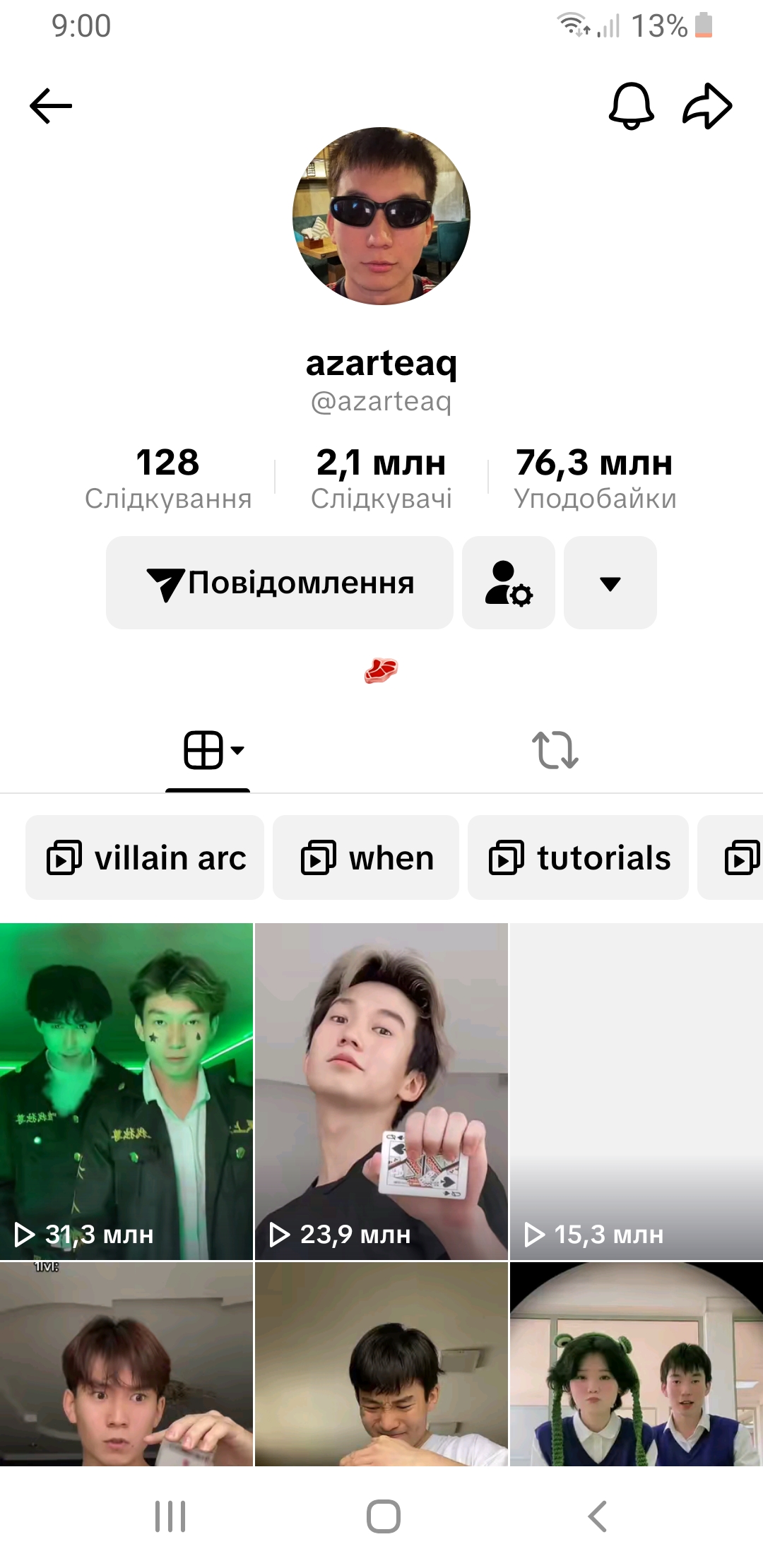The width and height of the screenshot is (763, 1568).
Task: Open the follow settings person icon
Action: coord(509,583)
